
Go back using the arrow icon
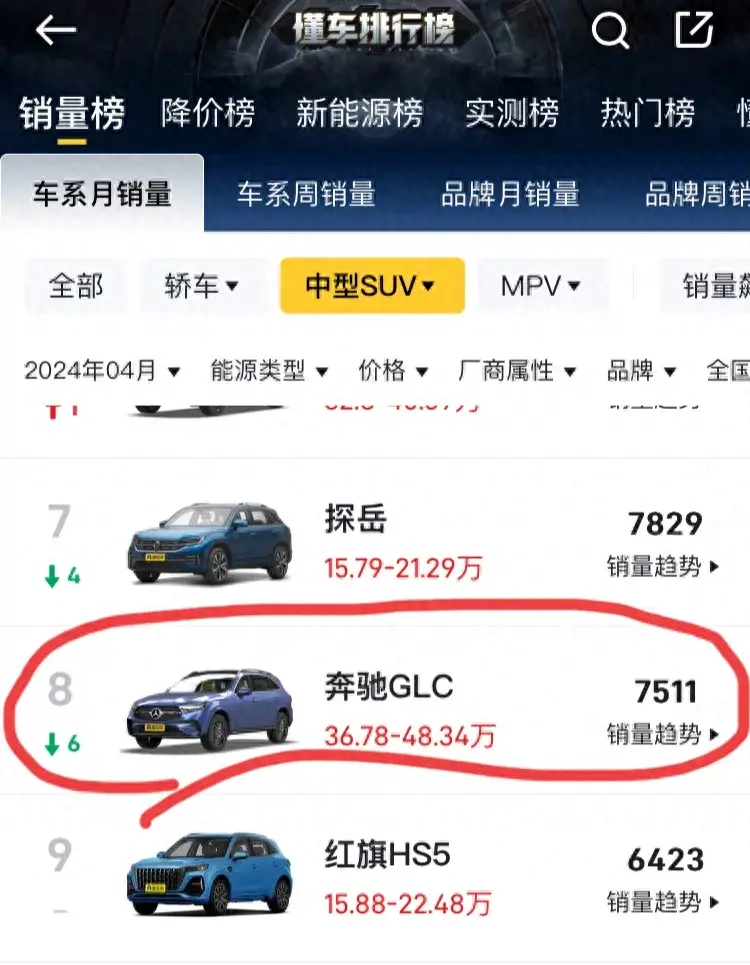(55, 32)
